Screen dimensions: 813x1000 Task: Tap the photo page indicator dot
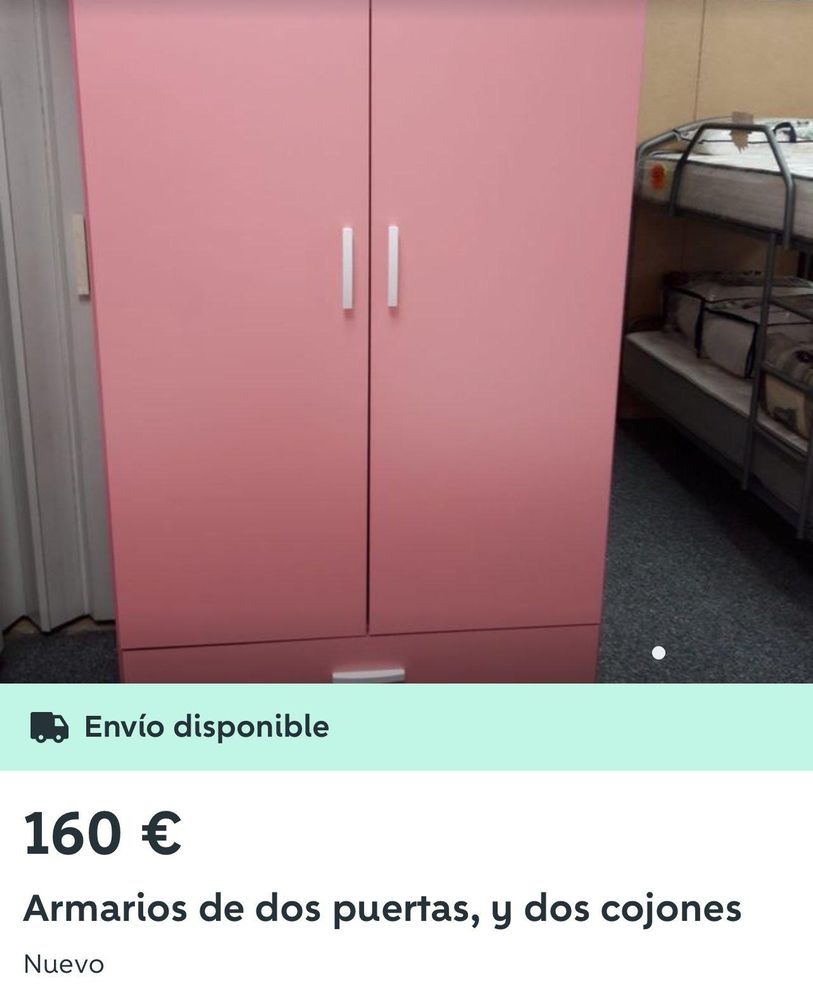pos(658,653)
